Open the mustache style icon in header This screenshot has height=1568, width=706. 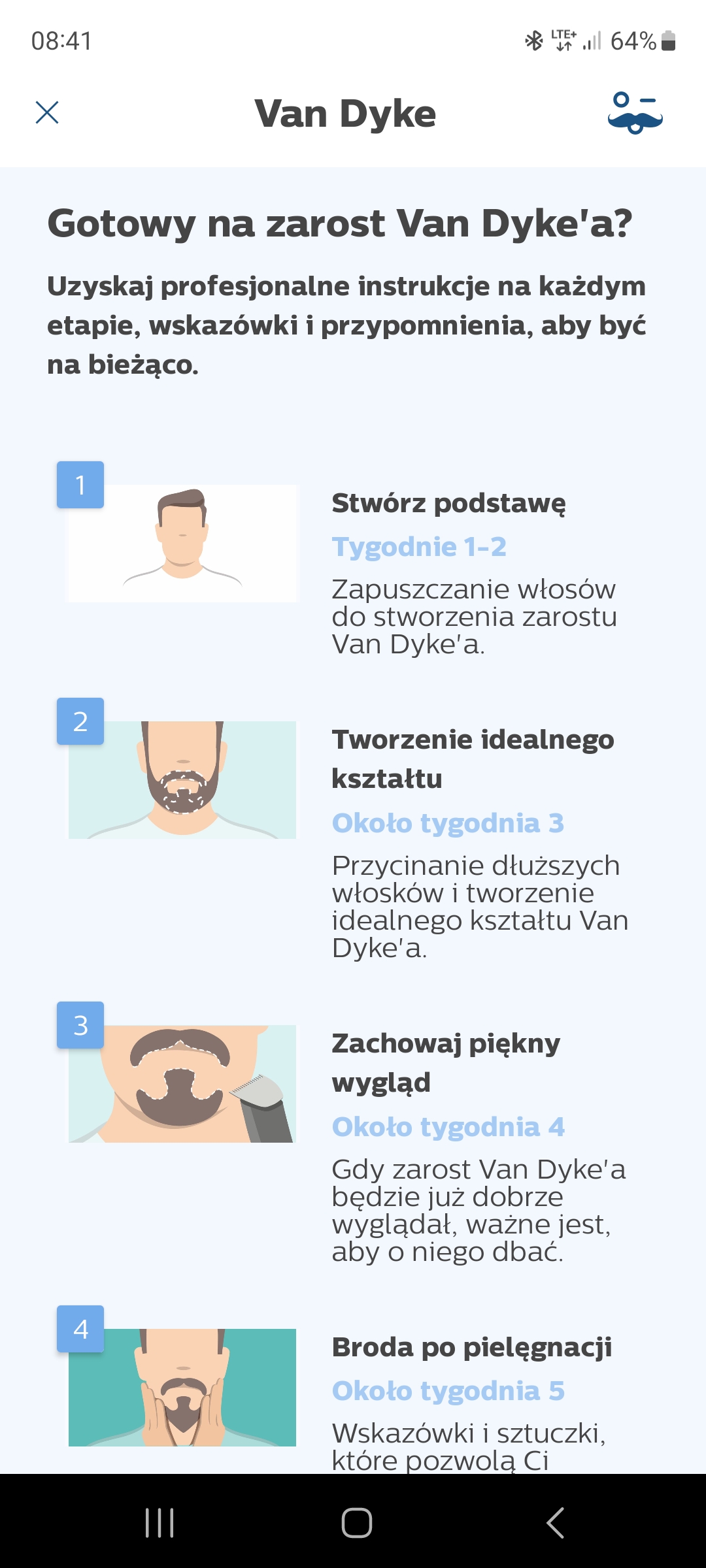(x=635, y=113)
